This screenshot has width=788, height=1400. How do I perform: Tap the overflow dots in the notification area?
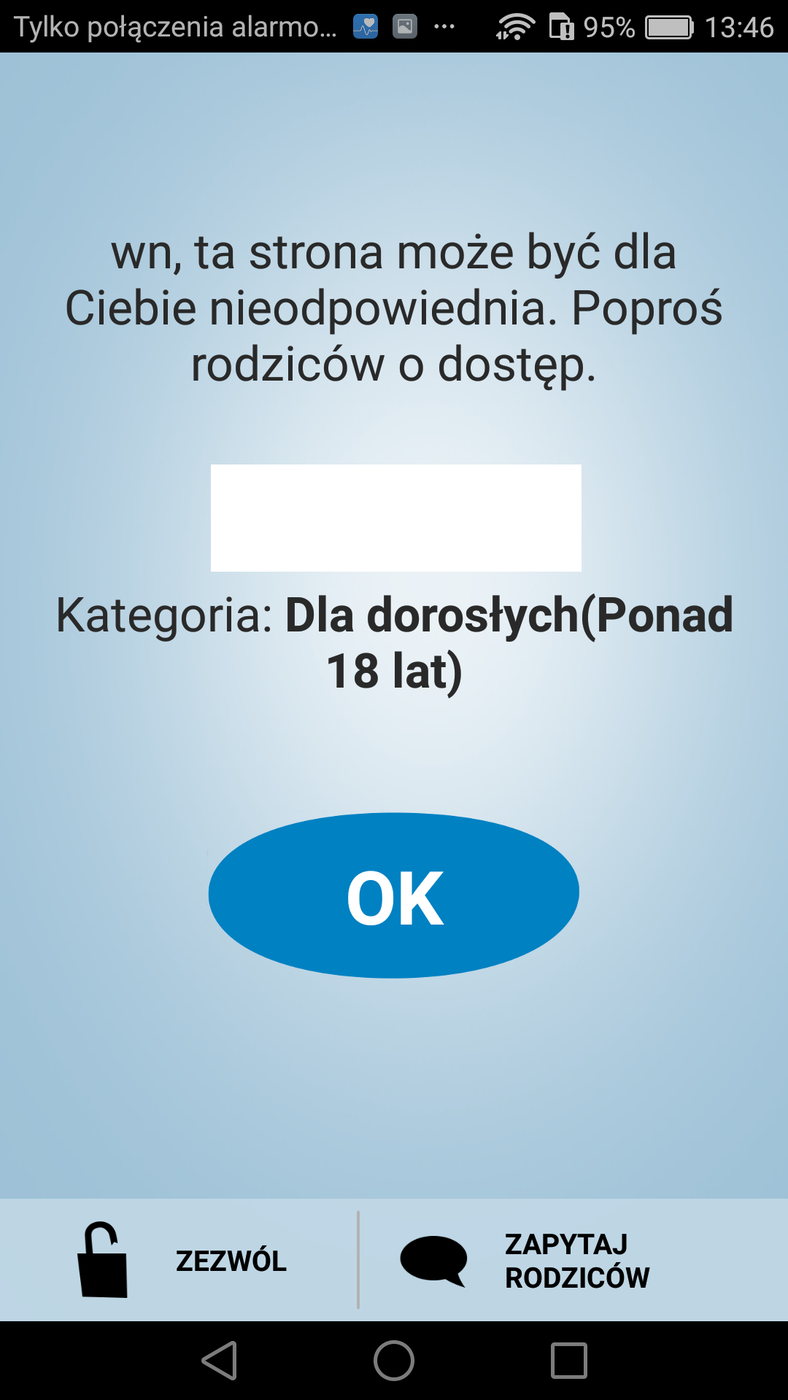(x=444, y=27)
